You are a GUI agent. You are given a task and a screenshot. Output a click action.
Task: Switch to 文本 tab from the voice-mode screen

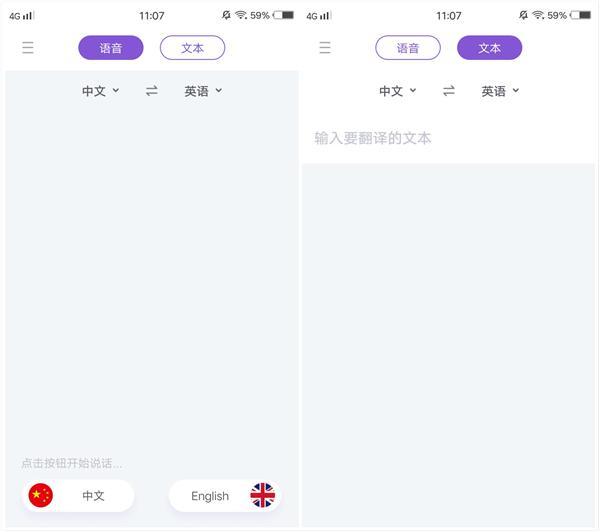192,48
